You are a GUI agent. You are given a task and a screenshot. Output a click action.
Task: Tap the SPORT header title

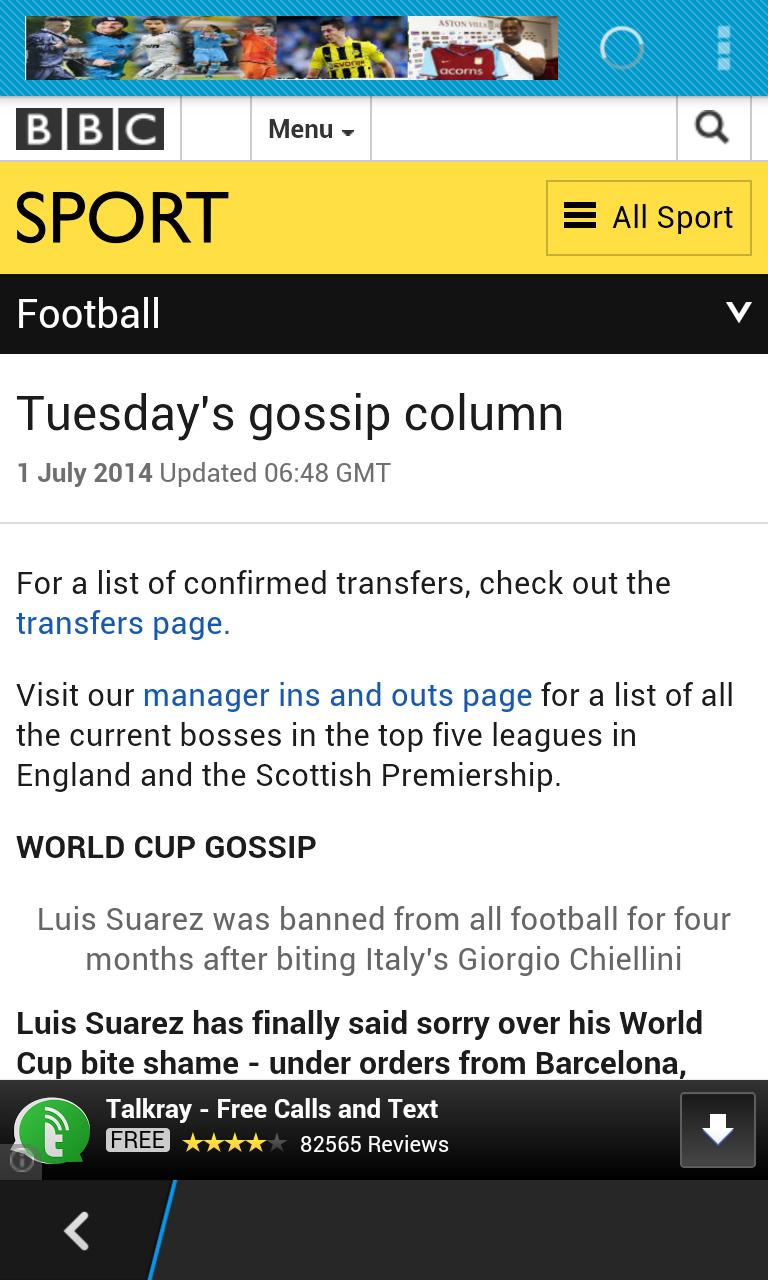coord(122,217)
